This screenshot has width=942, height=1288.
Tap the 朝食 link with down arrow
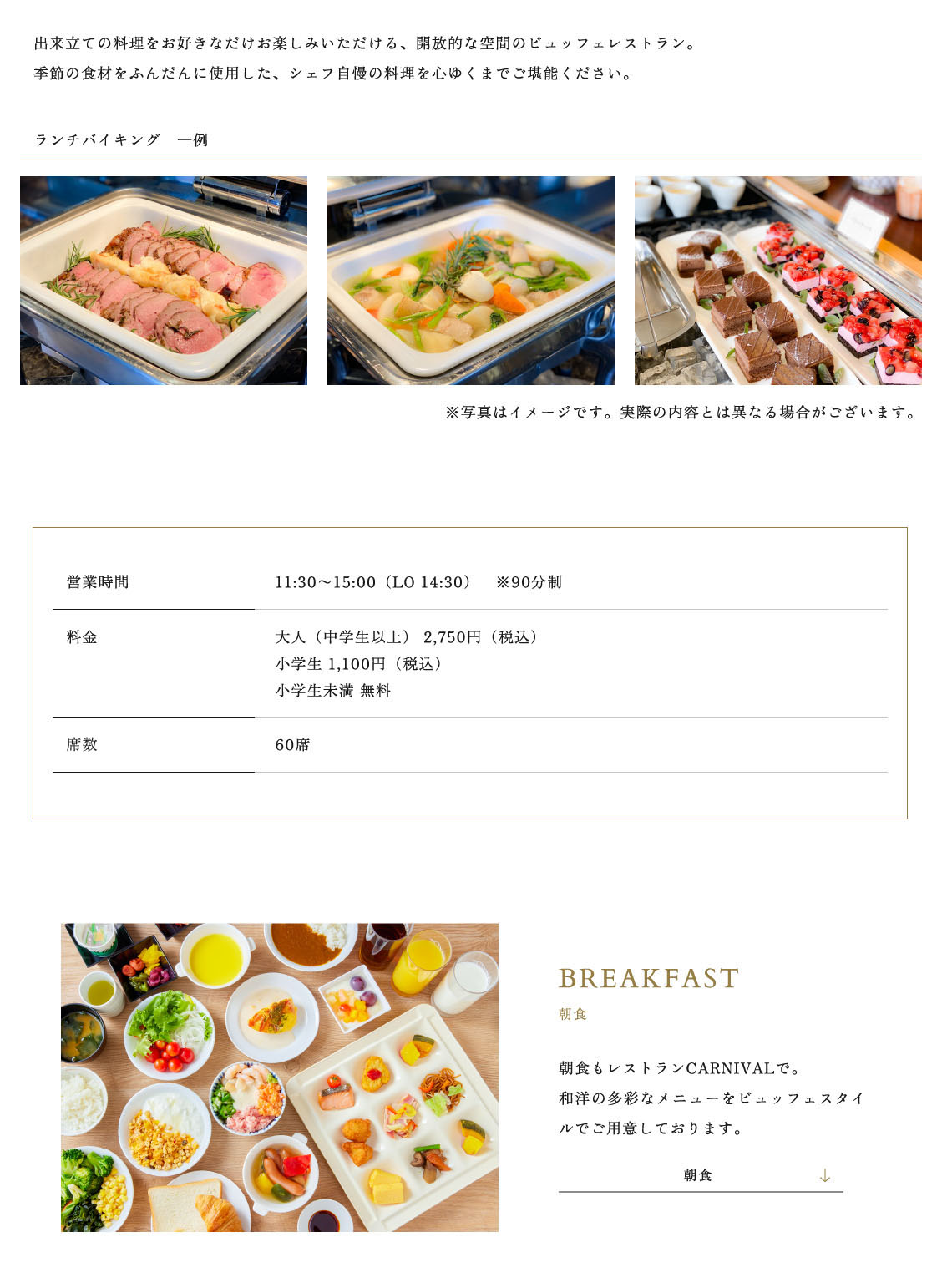coord(700,1175)
